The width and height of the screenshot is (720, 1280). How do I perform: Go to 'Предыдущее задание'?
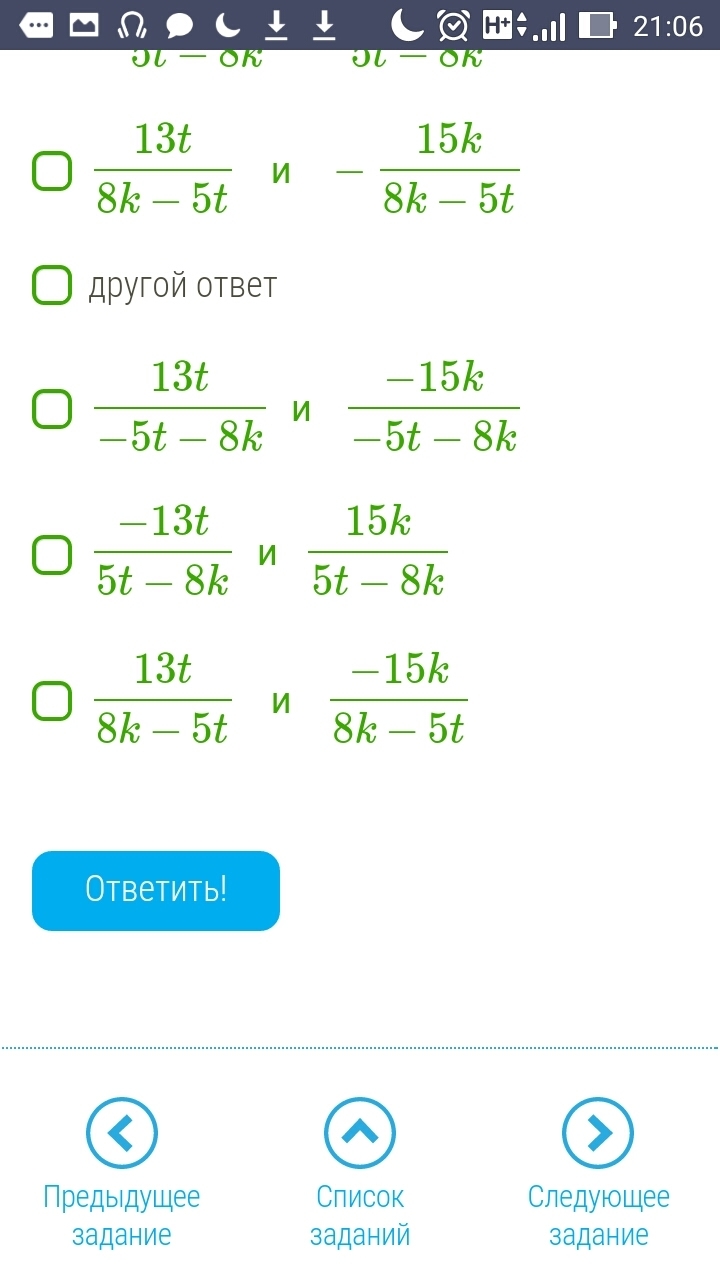122,1133
